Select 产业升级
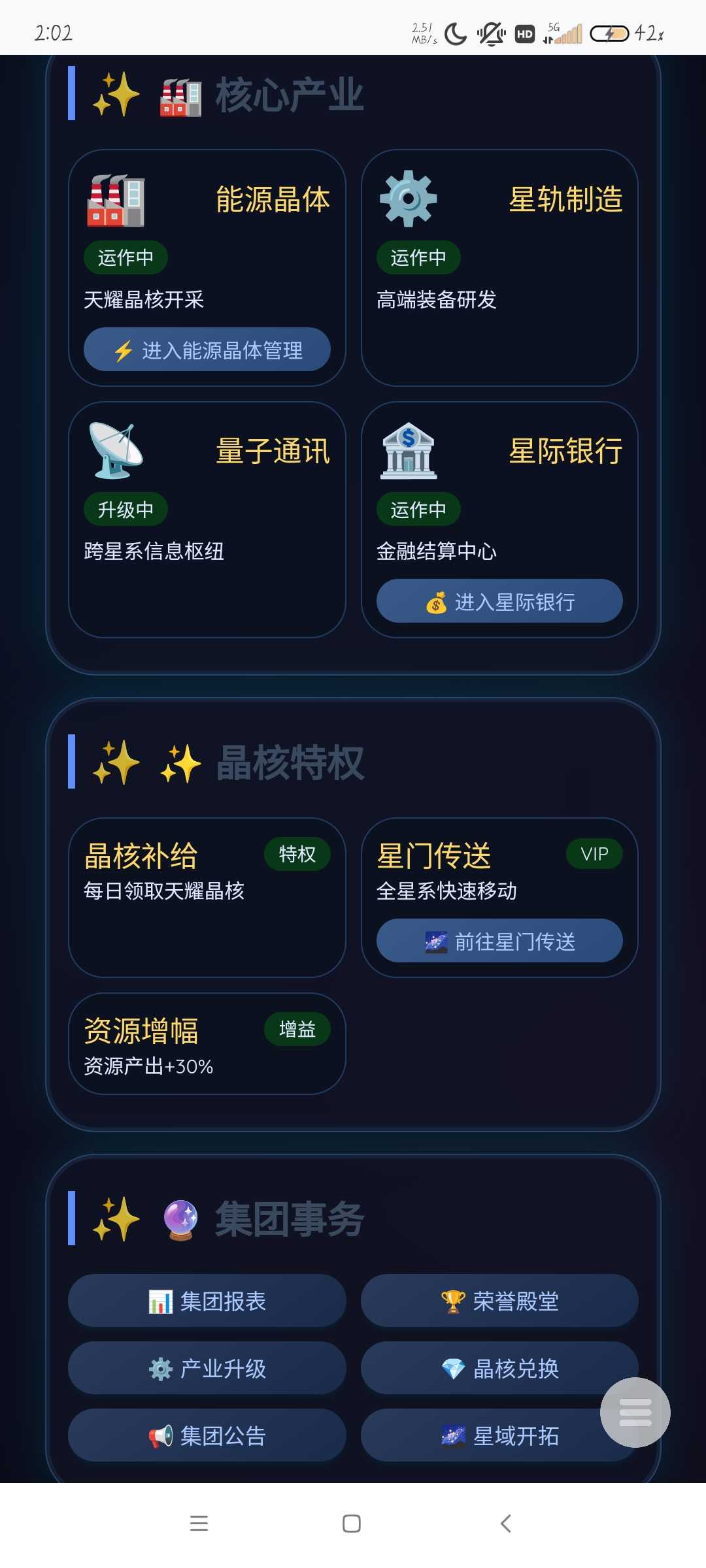The image size is (706, 1568). tap(207, 1368)
